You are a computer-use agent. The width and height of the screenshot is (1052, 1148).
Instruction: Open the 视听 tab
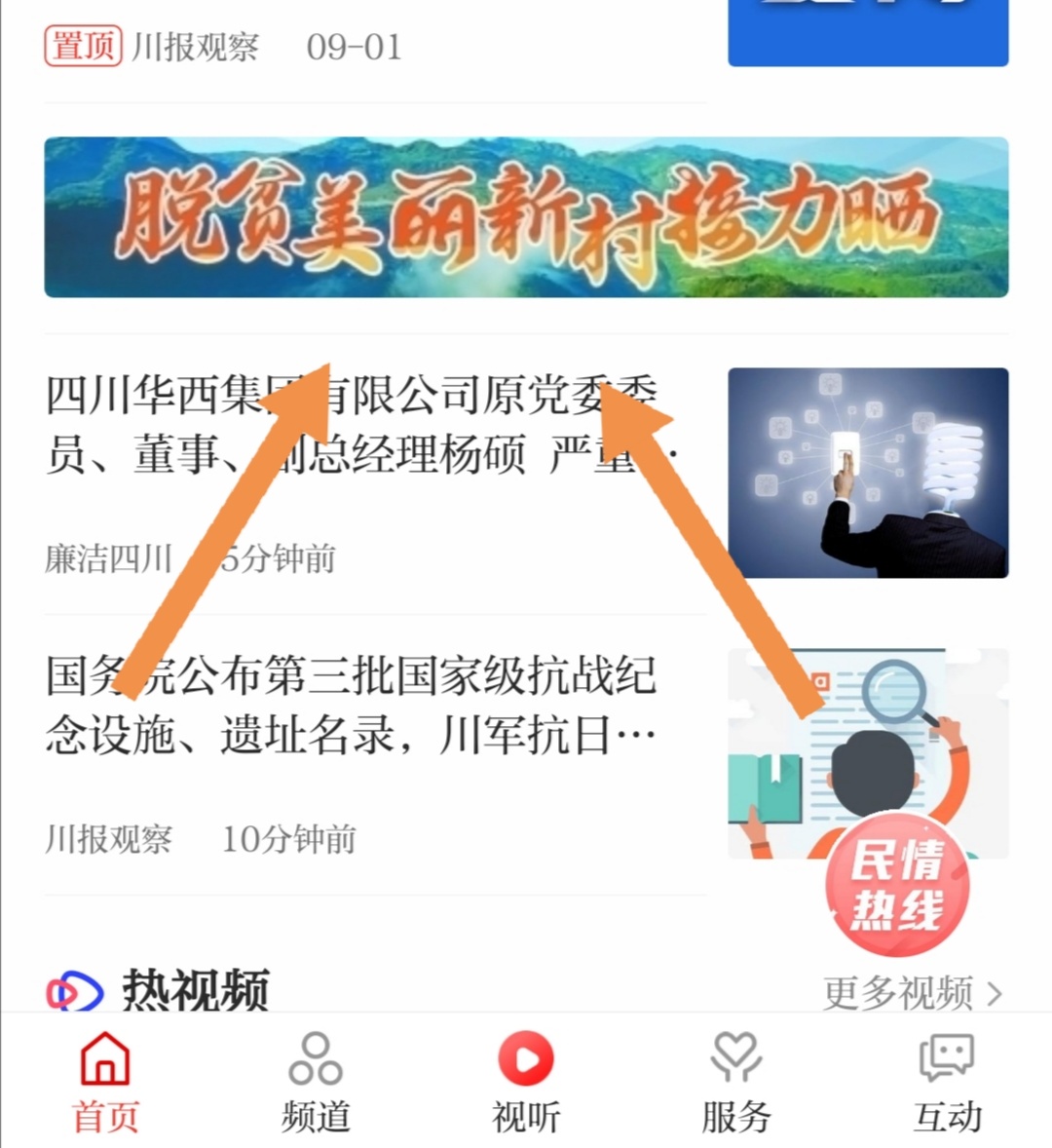526,1082
